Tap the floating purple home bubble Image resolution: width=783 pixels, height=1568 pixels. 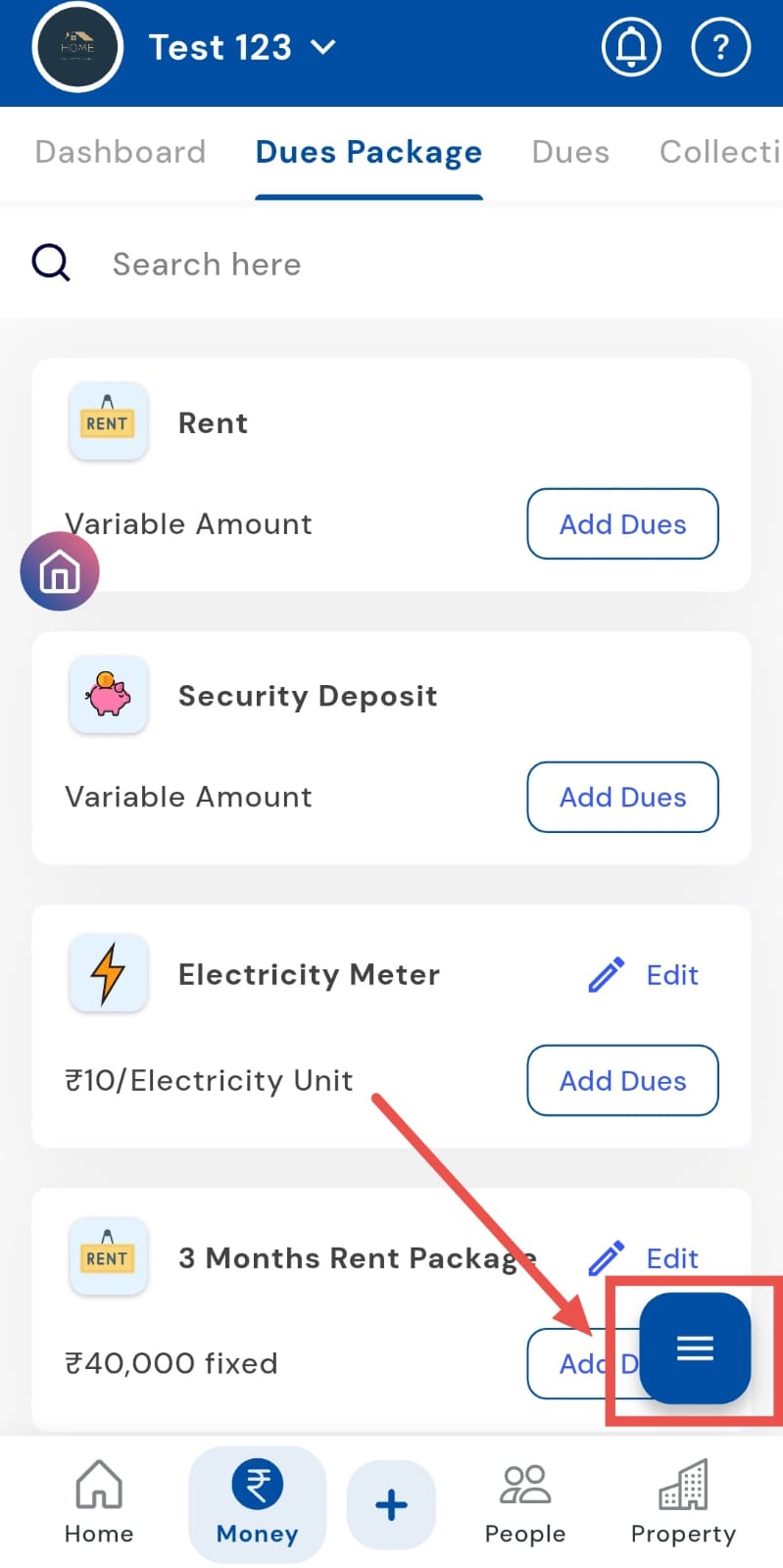(x=60, y=571)
